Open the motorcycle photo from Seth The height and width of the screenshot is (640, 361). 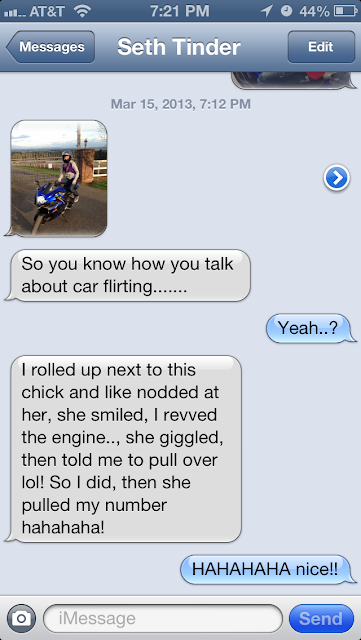(59, 178)
